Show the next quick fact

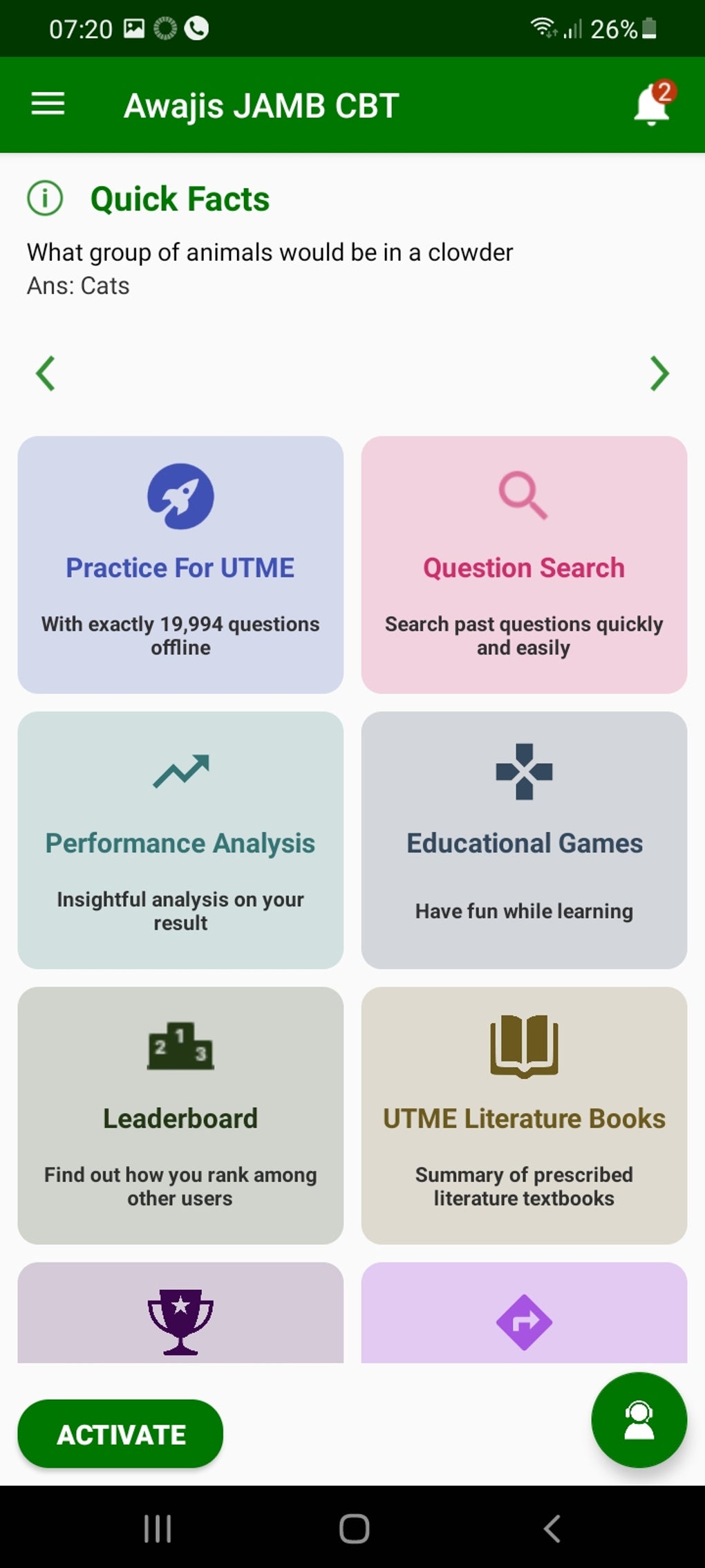pos(659,373)
